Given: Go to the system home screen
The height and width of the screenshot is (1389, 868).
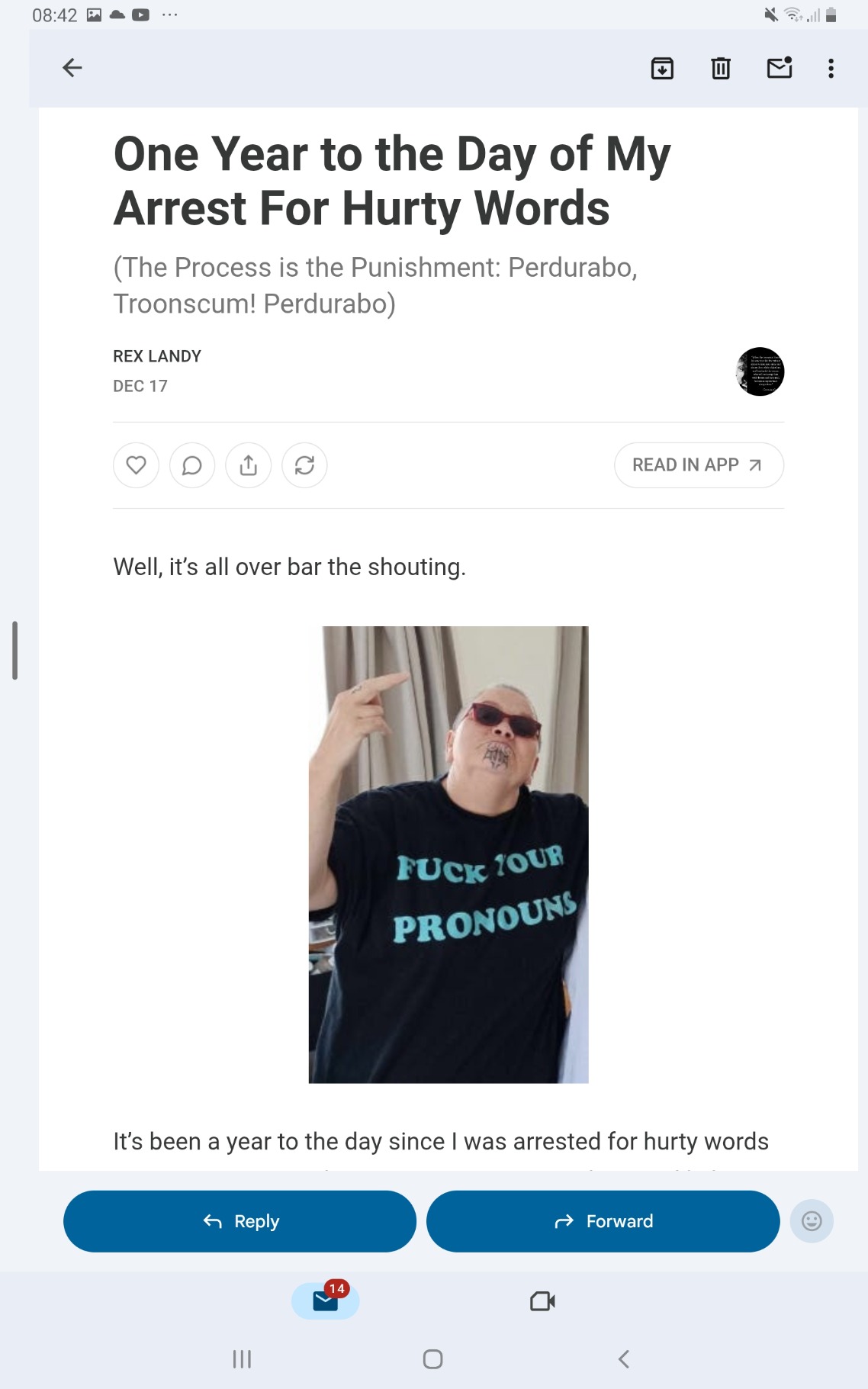Looking at the screenshot, I should 432,1359.
